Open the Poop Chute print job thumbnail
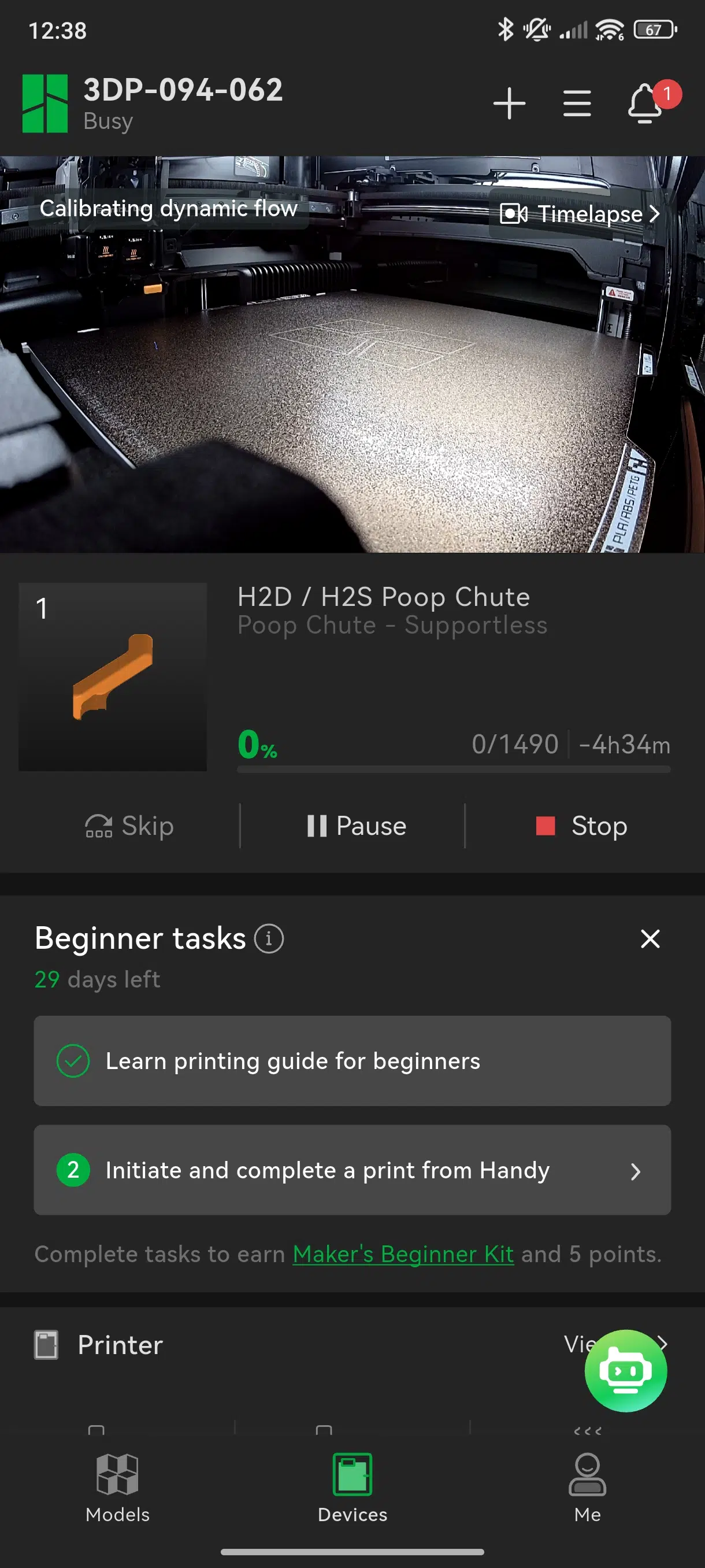705x1568 pixels. 113,677
